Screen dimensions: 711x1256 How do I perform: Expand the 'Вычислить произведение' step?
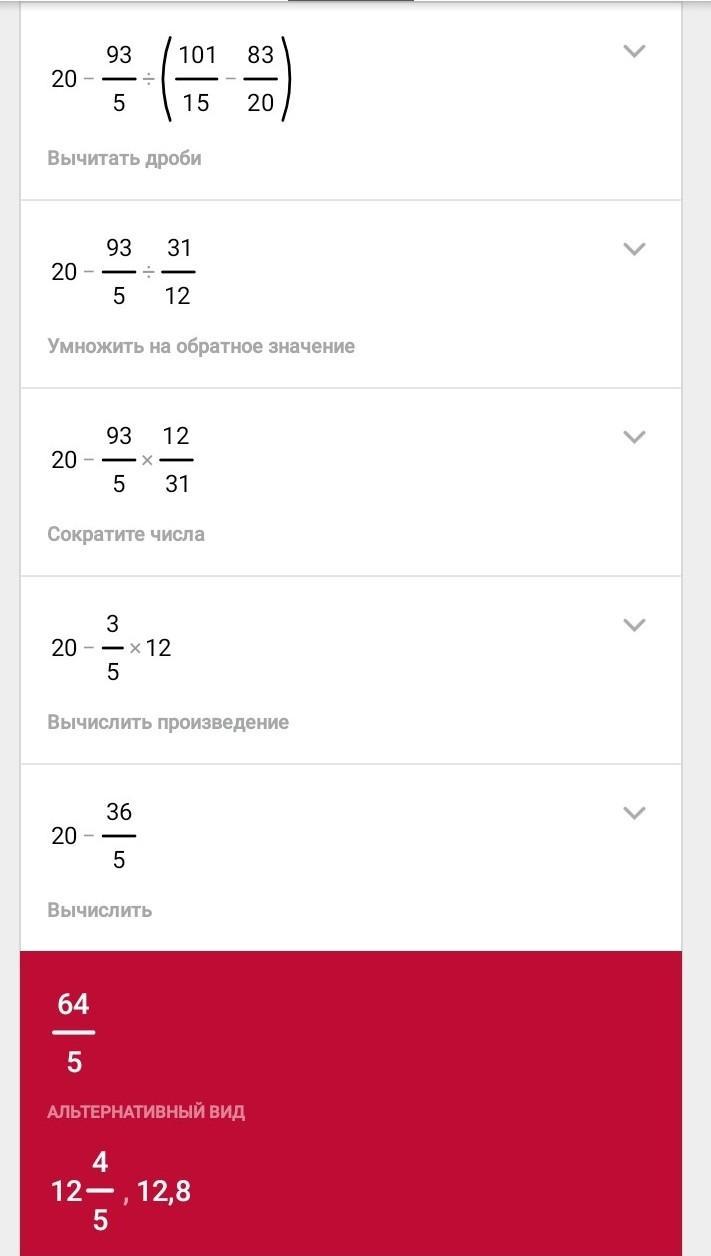[634, 625]
